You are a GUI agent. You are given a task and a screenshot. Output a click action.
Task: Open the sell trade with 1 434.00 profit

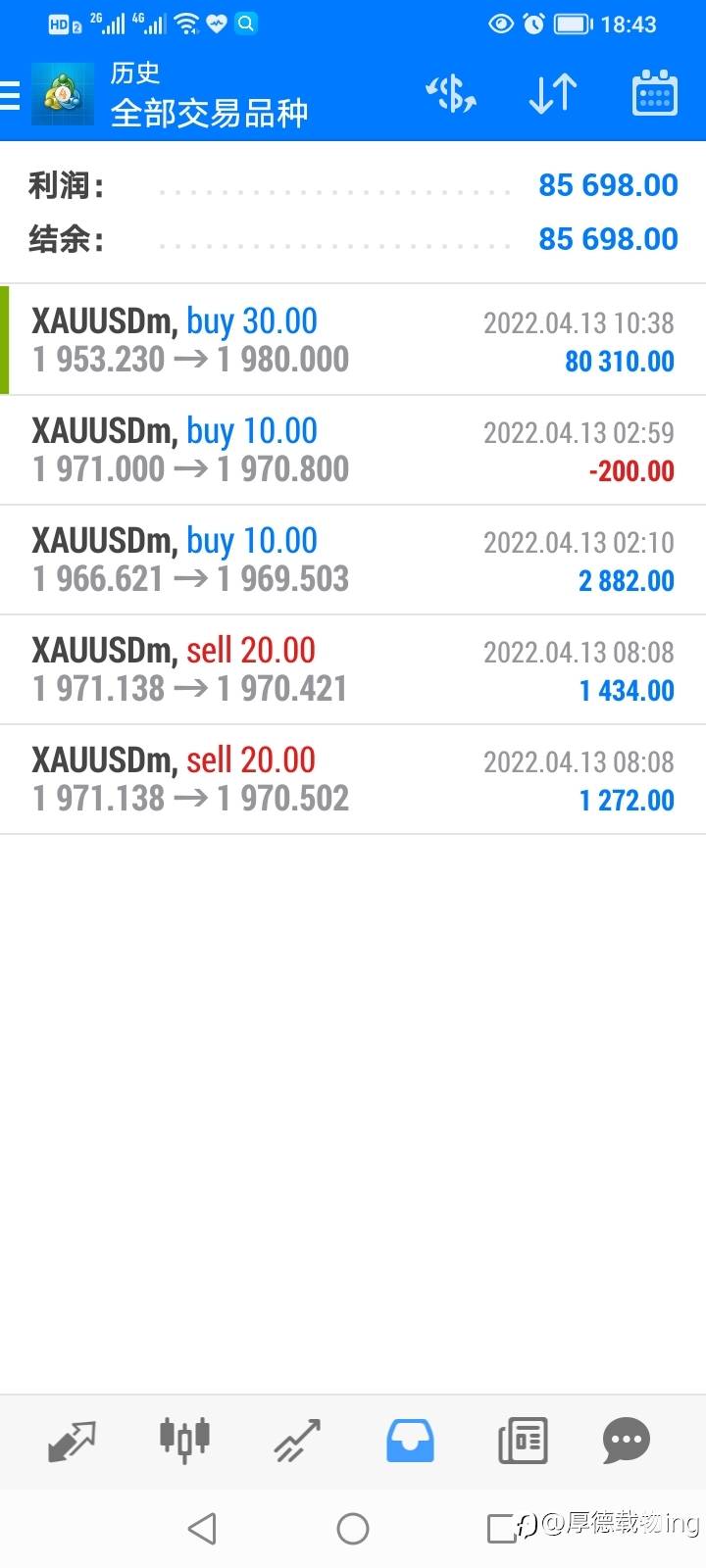click(x=353, y=669)
